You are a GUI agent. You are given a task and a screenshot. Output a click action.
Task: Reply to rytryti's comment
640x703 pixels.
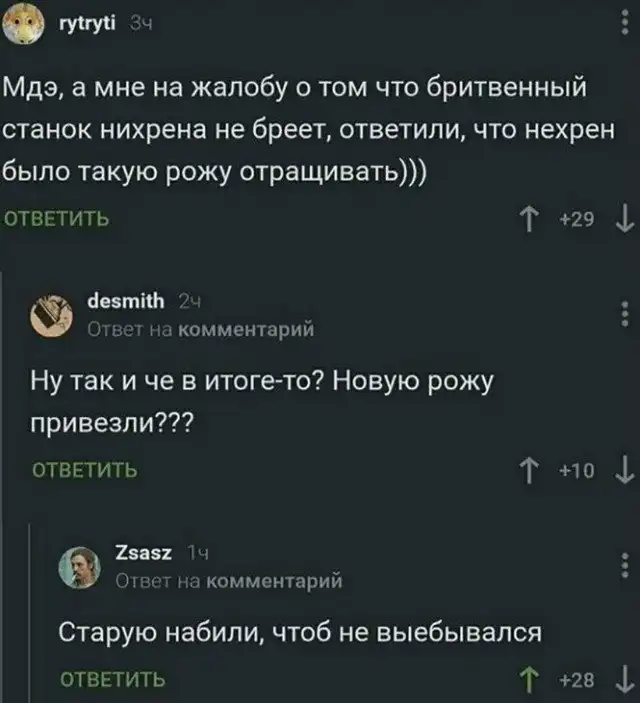click(x=56, y=219)
